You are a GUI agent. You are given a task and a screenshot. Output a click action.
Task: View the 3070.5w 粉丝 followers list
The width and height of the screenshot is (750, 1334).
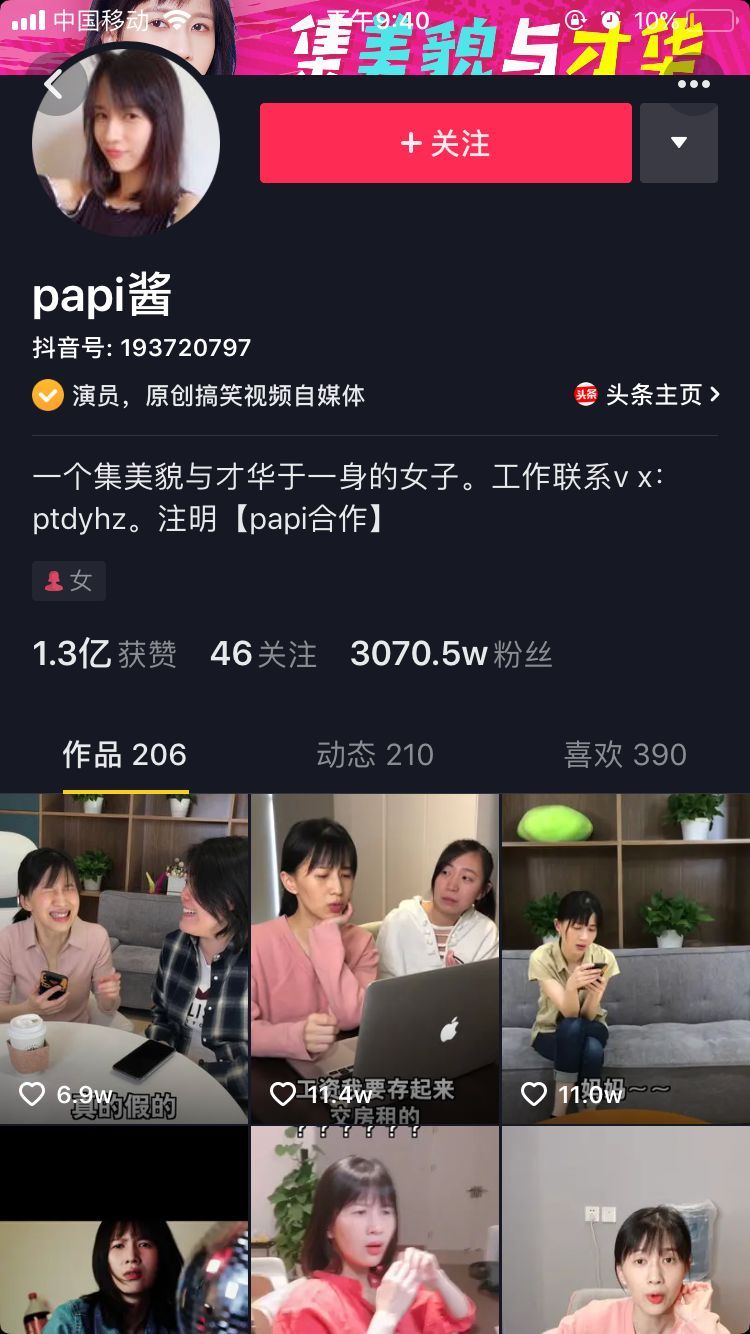[x=450, y=654]
